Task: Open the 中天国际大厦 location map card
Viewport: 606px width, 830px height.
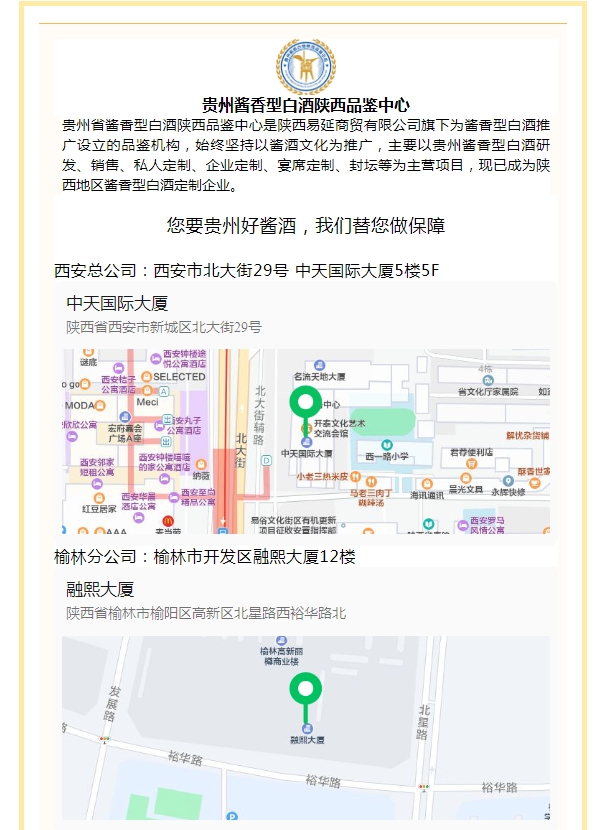Action: tap(305, 409)
